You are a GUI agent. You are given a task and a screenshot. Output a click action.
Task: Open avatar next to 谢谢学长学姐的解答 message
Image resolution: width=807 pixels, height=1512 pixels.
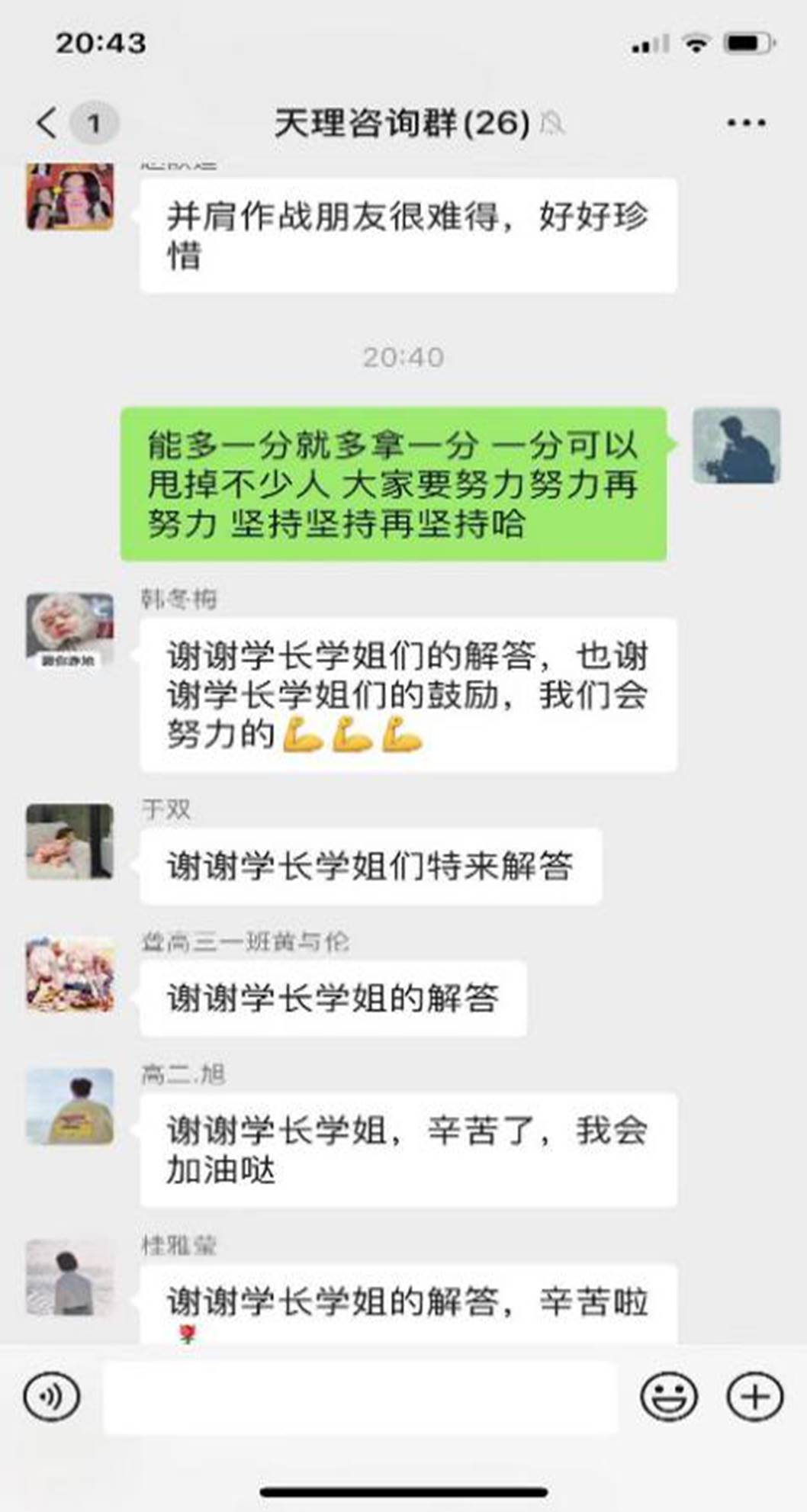[x=70, y=974]
